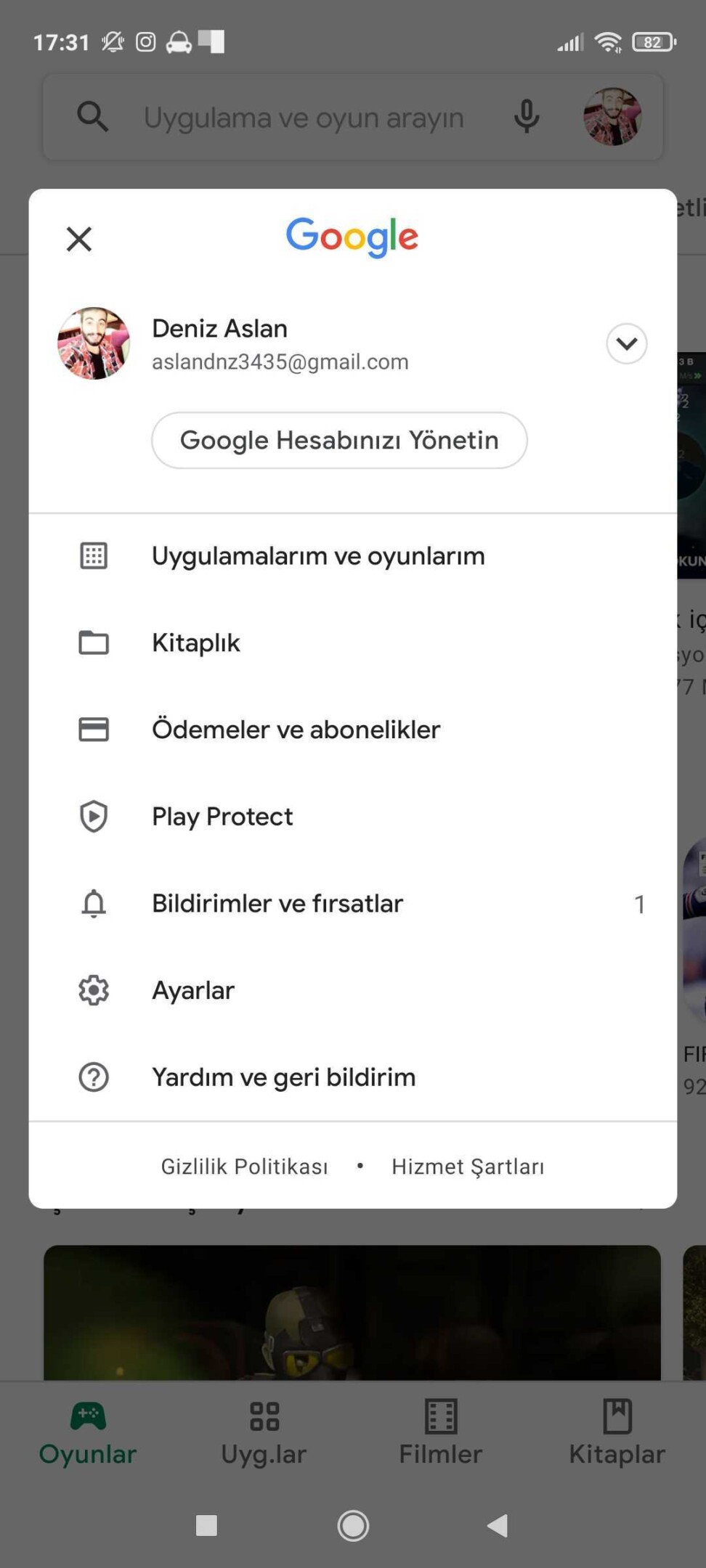Close the Google account dialog

[79, 239]
